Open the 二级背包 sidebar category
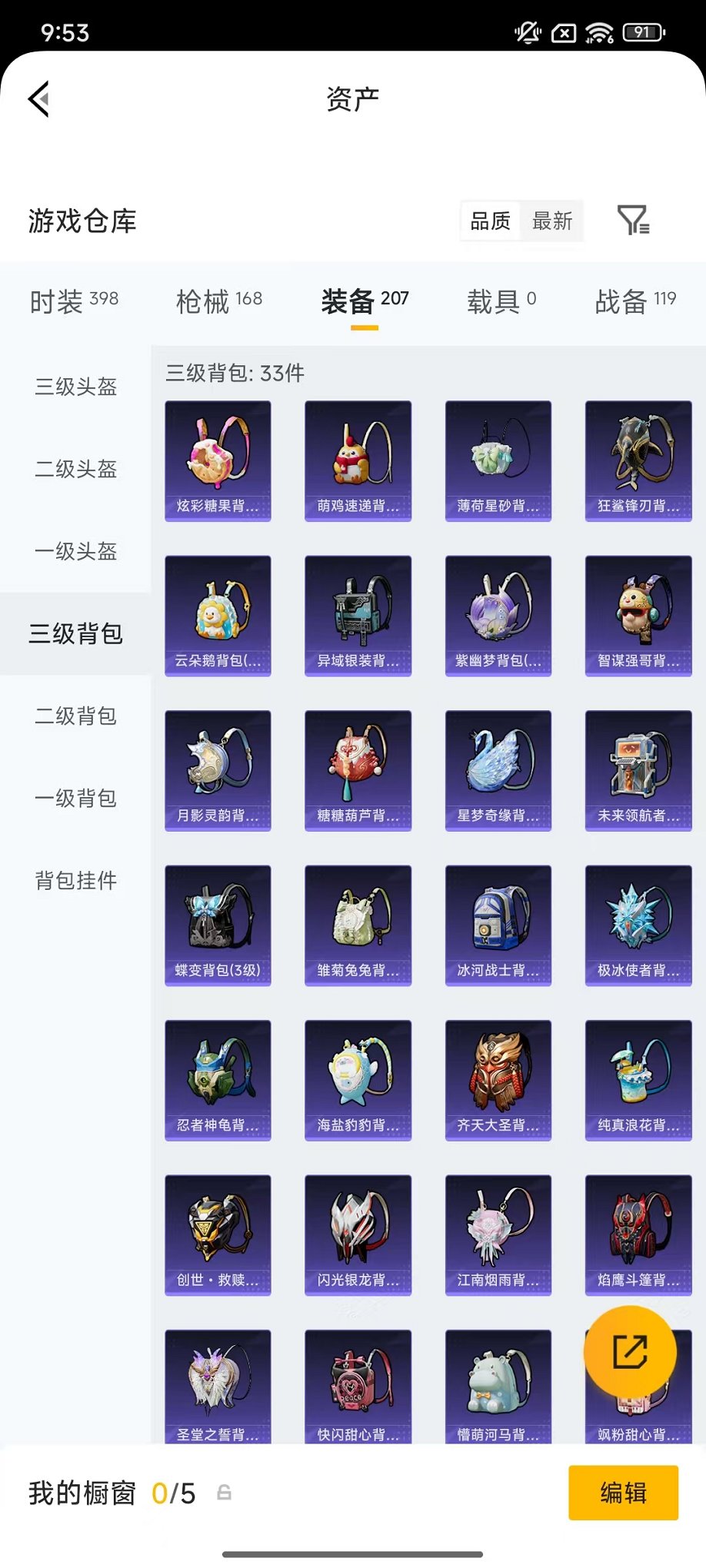 point(75,716)
